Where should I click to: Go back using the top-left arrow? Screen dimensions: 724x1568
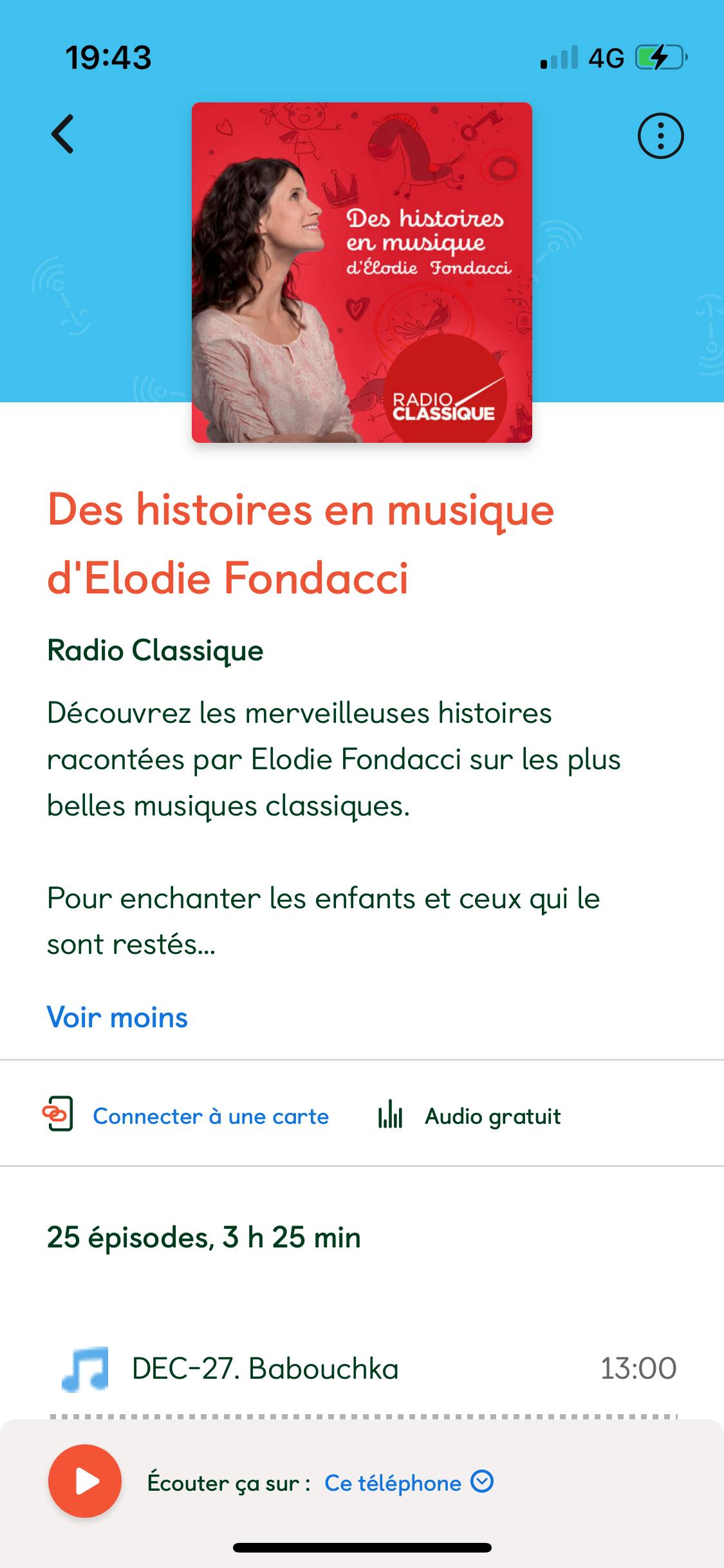[x=63, y=135]
